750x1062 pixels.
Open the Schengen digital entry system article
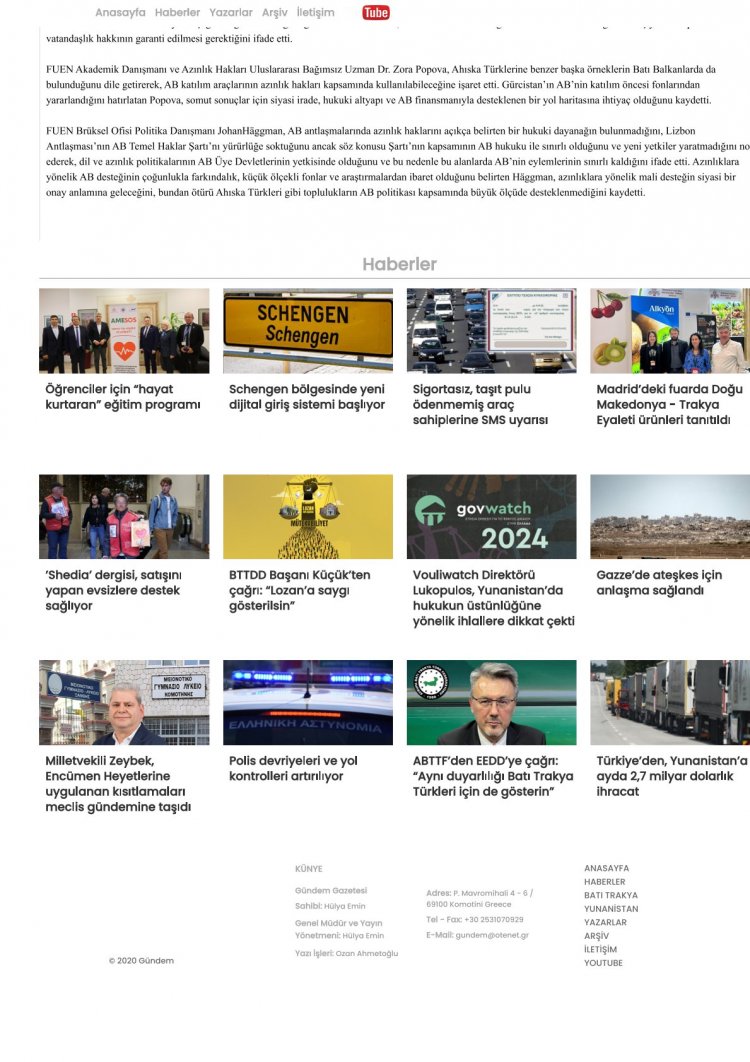pos(307,397)
